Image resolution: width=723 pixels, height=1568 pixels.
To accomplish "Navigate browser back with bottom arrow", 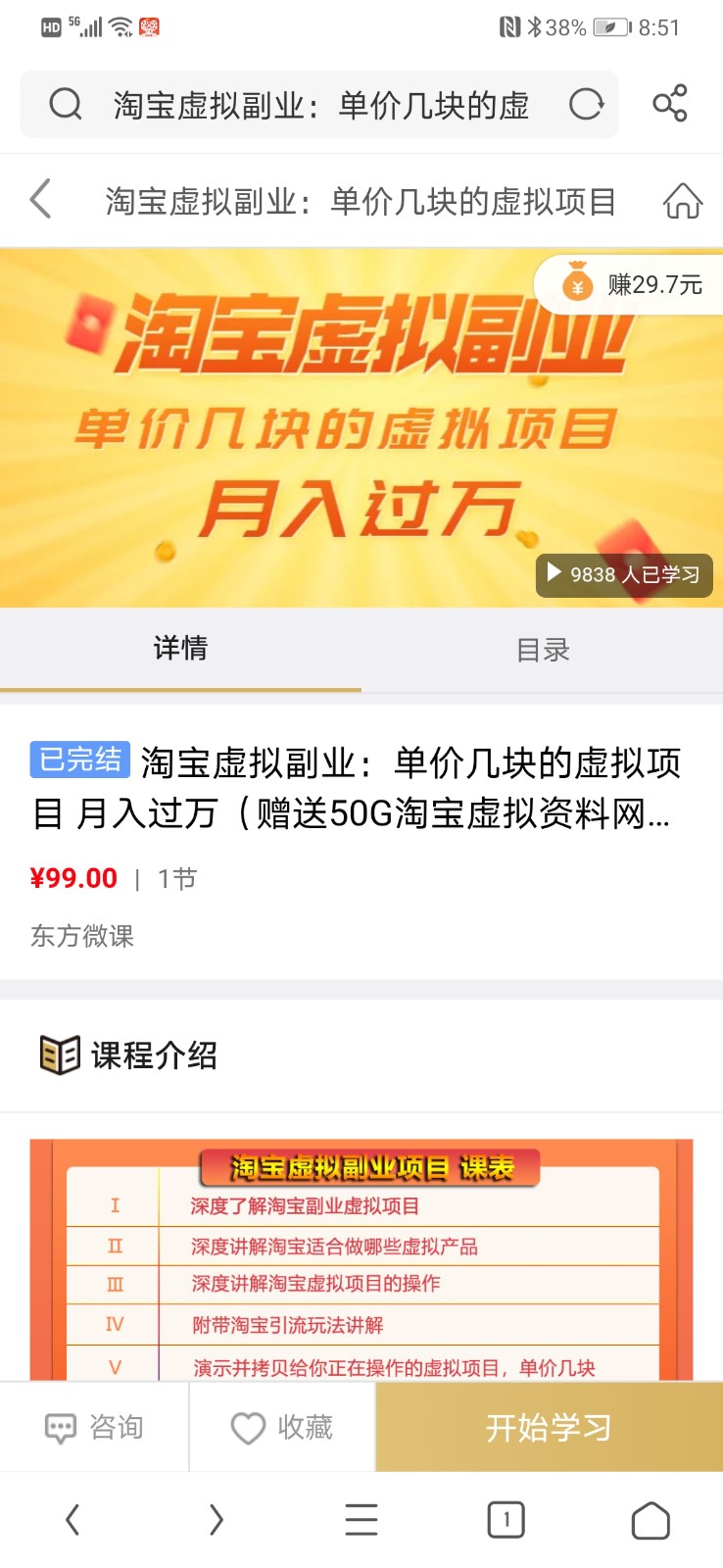I will point(72,1520).
